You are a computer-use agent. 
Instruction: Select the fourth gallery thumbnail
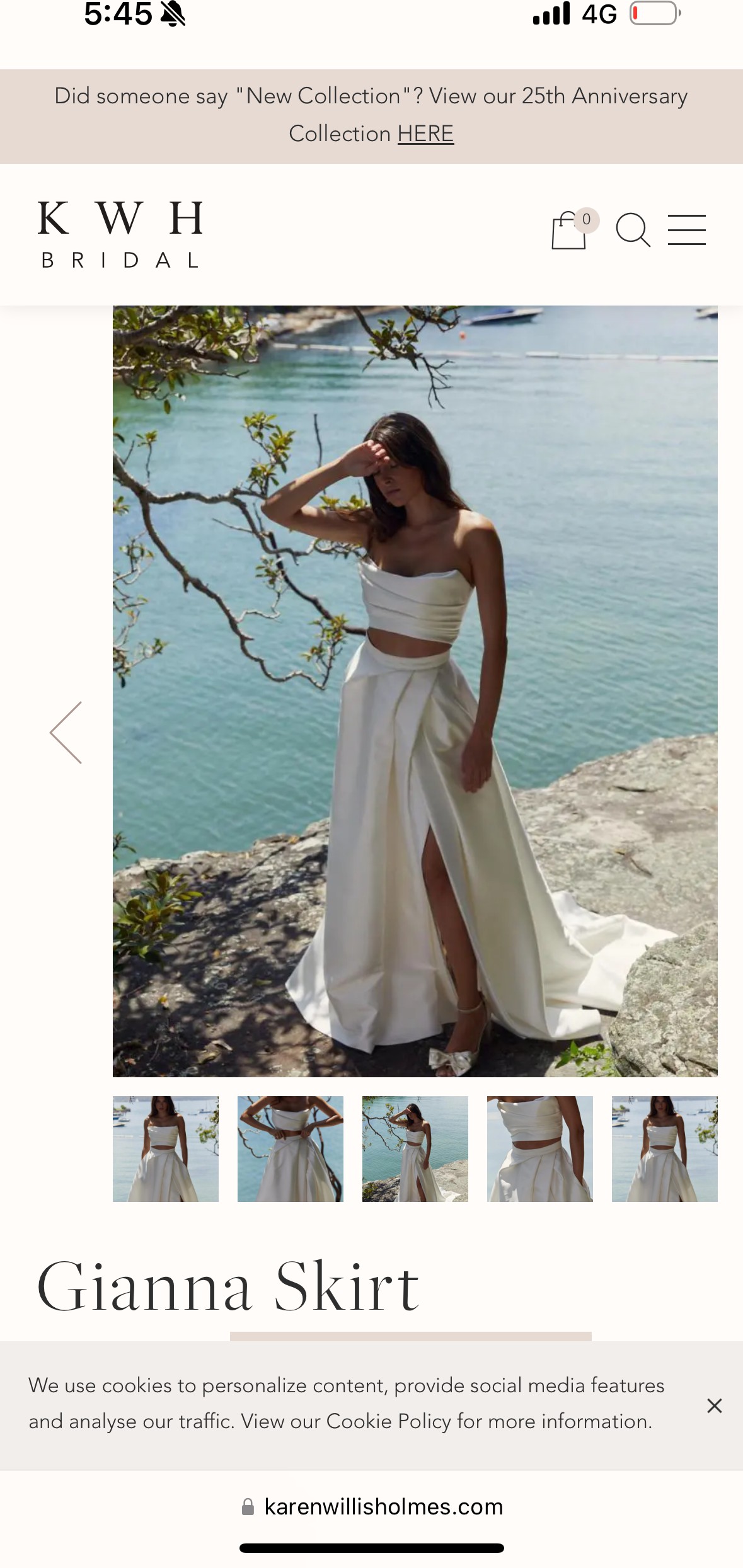[x=540, y=1149]
